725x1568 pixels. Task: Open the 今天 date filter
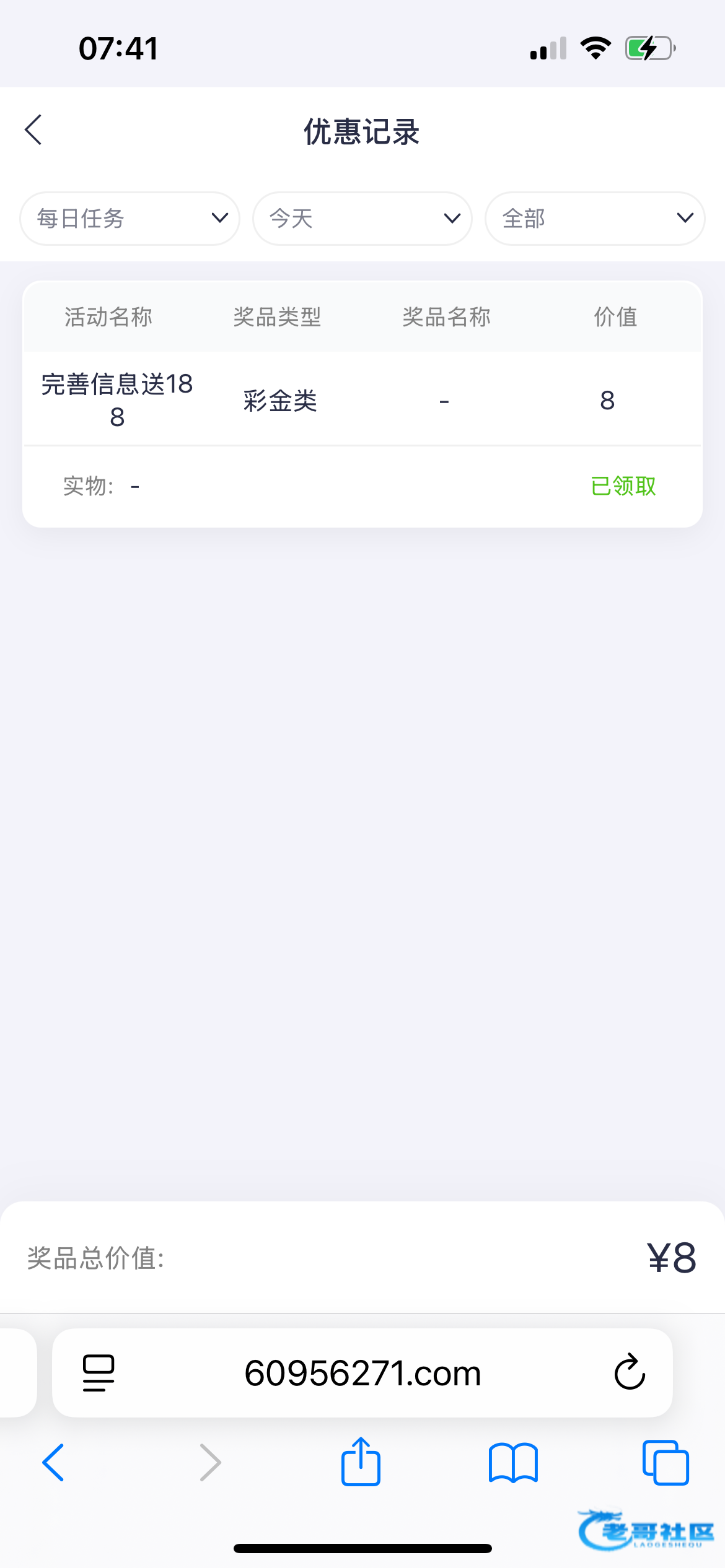tap(362, 219)
